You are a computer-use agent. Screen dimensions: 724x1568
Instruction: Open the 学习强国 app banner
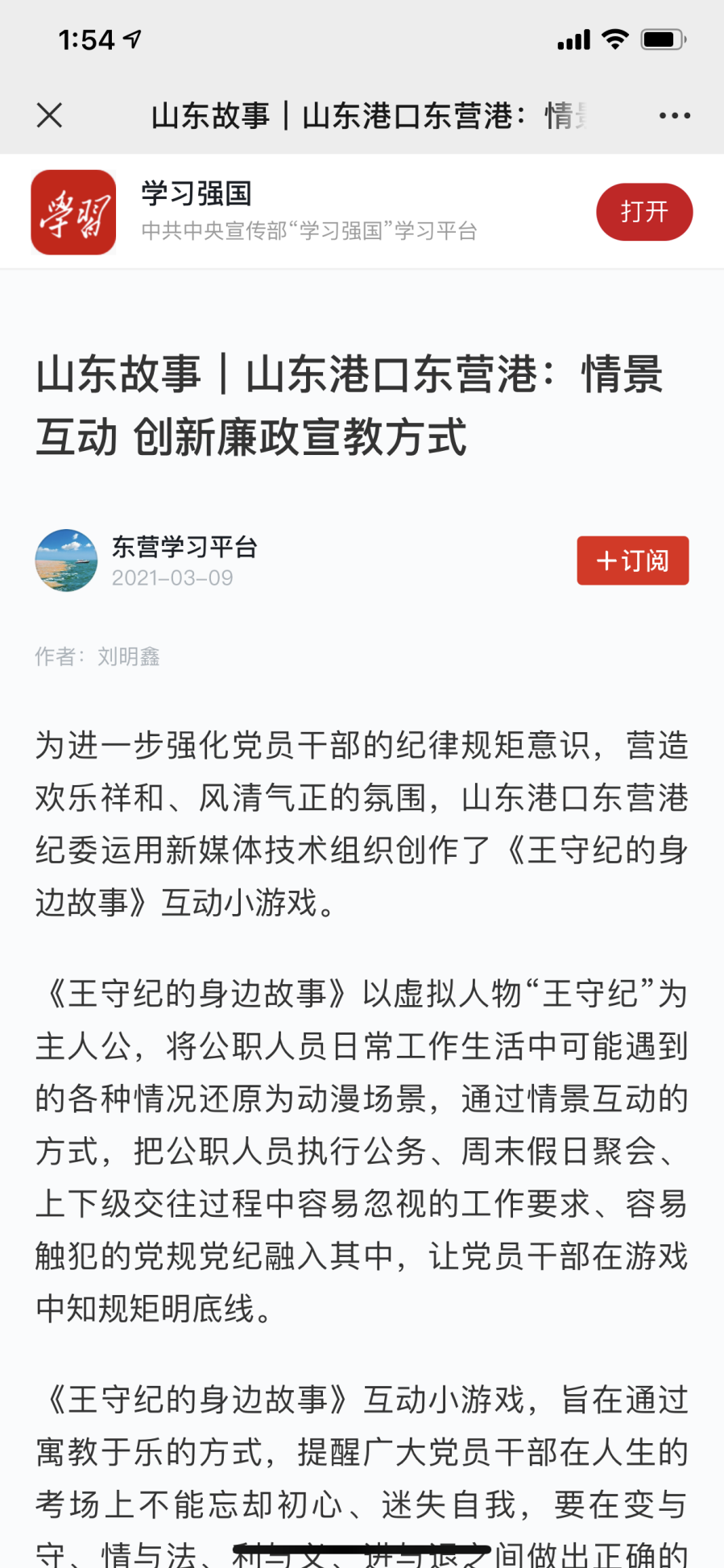[x=362, y=212]
